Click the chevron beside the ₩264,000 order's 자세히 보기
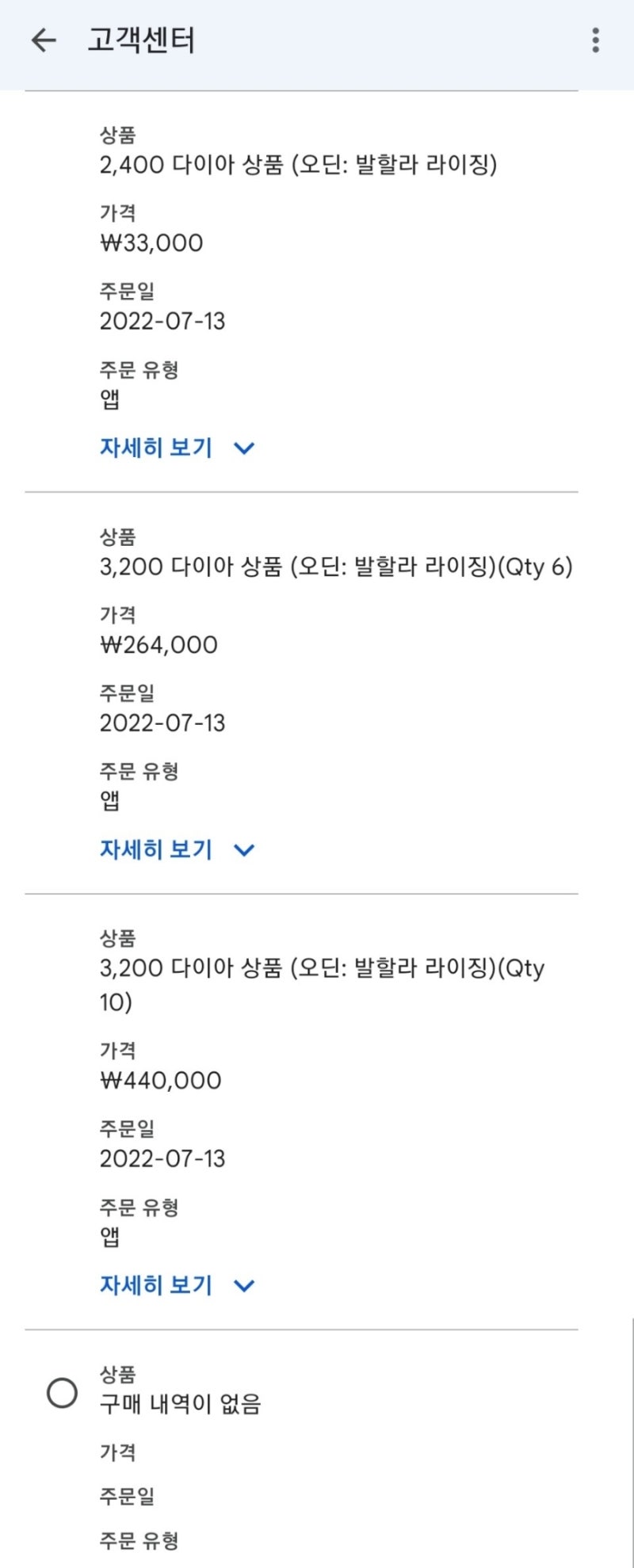634x1568 pixels. pyautogui.click(x=243, y=849)
